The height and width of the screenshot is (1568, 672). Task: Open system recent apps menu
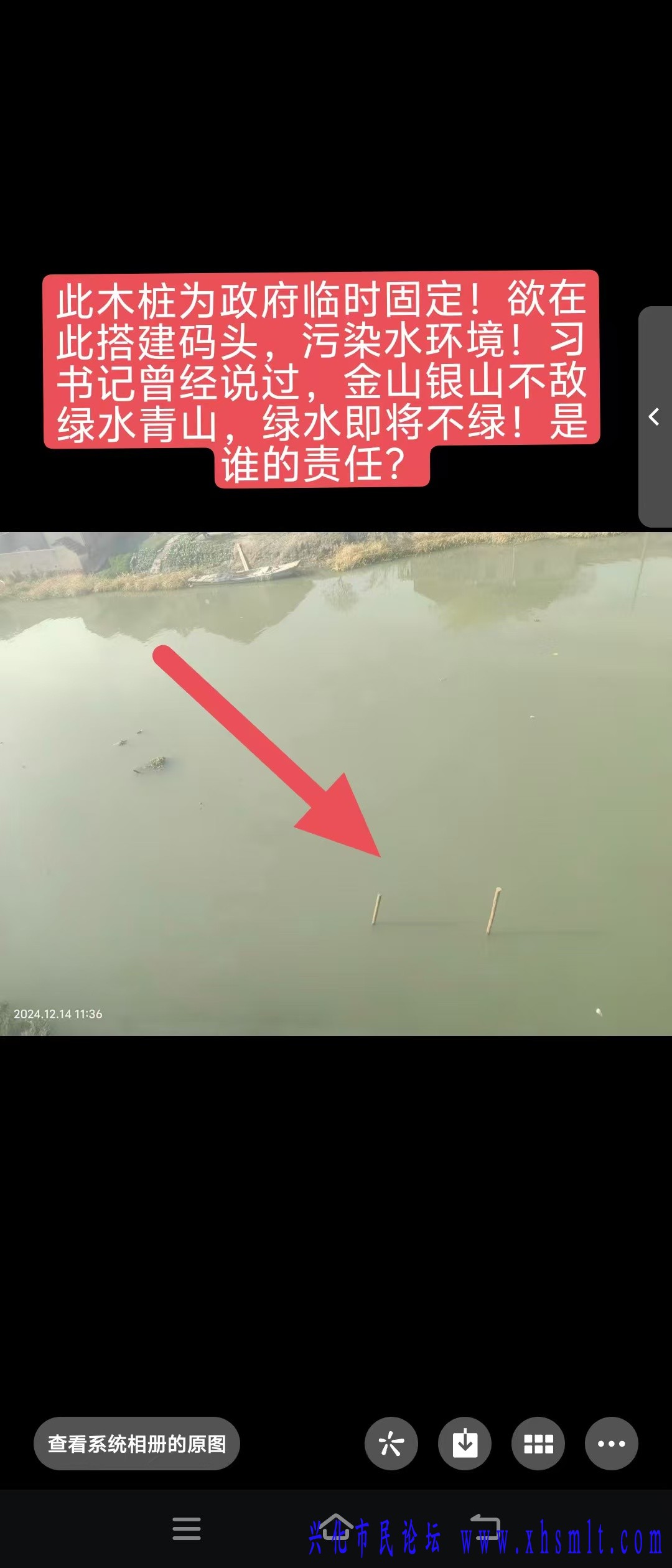click(187, 1528)
